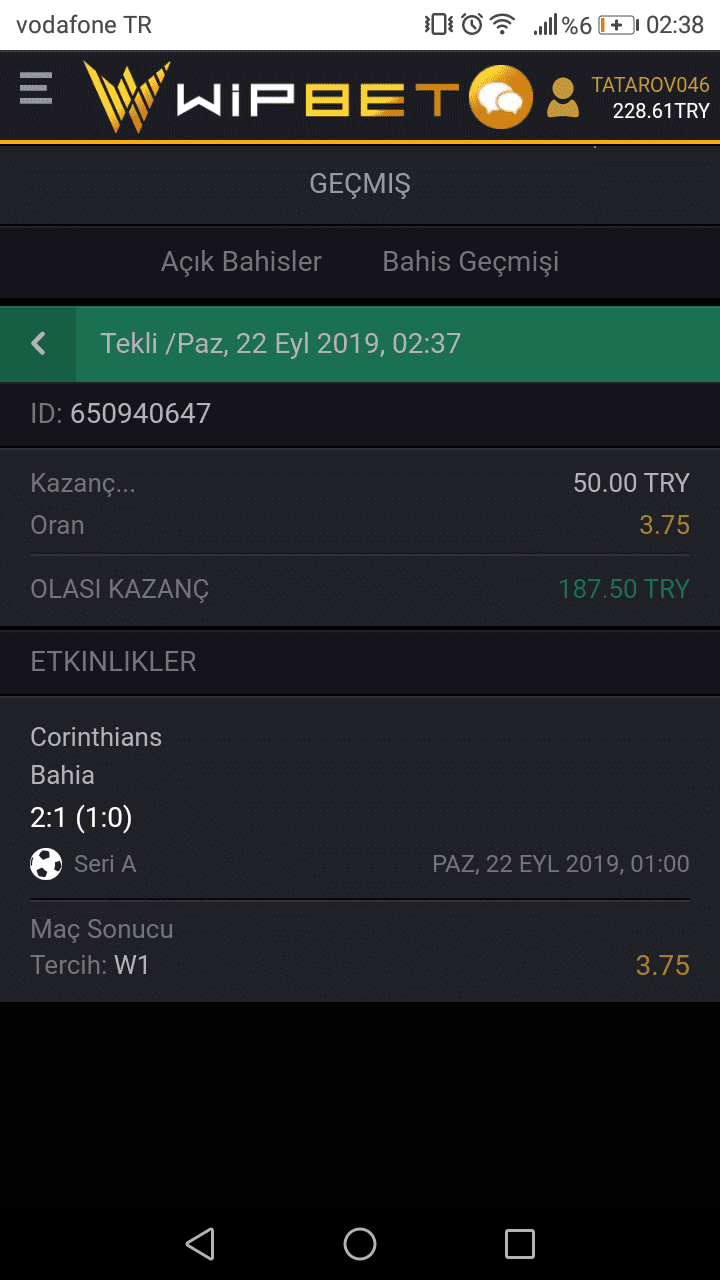Tap the system home button
720x1280 pixels.
(360, 1244)
